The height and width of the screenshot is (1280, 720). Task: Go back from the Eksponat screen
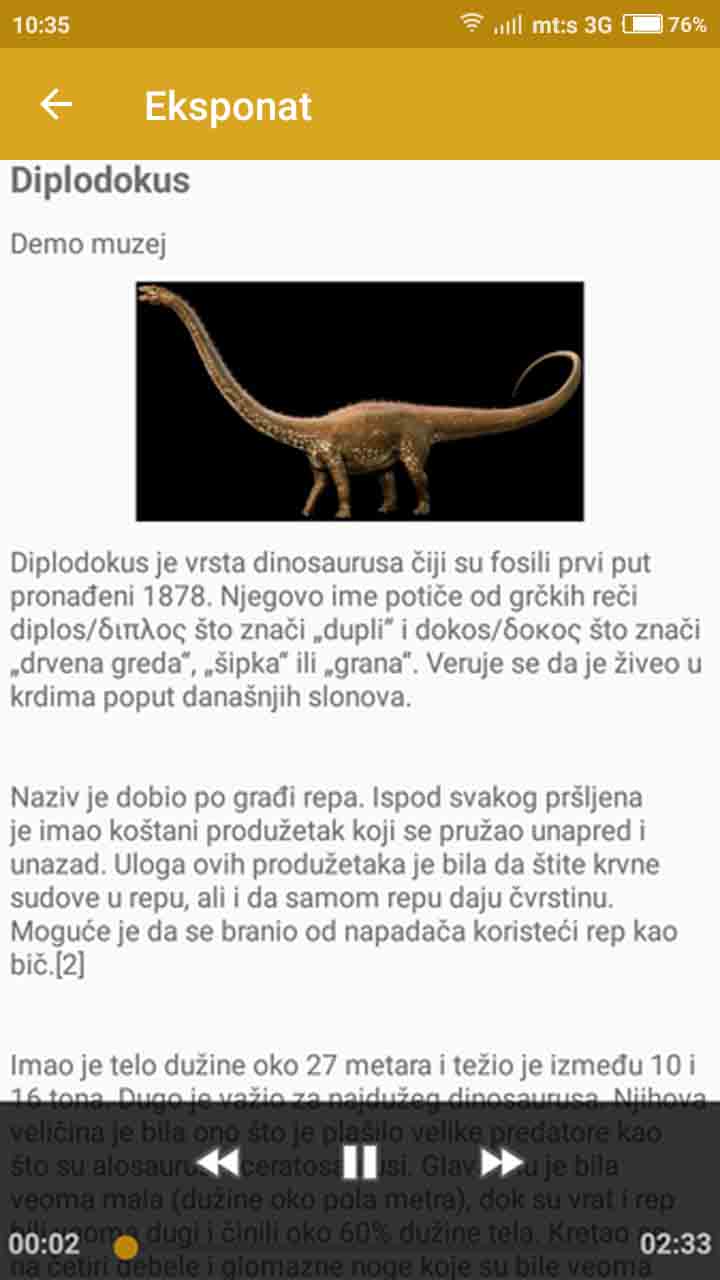(x=56, y=105)
